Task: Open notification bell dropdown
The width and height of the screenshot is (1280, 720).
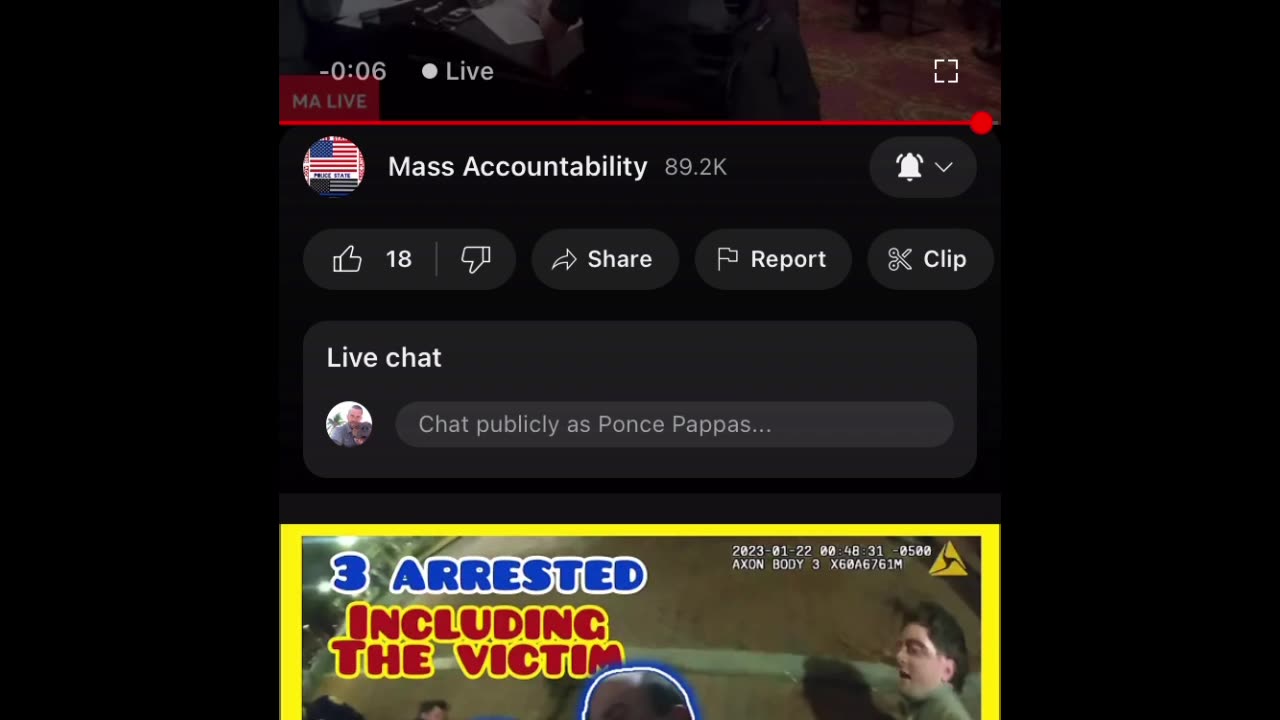Action: [x=922, y=167]
